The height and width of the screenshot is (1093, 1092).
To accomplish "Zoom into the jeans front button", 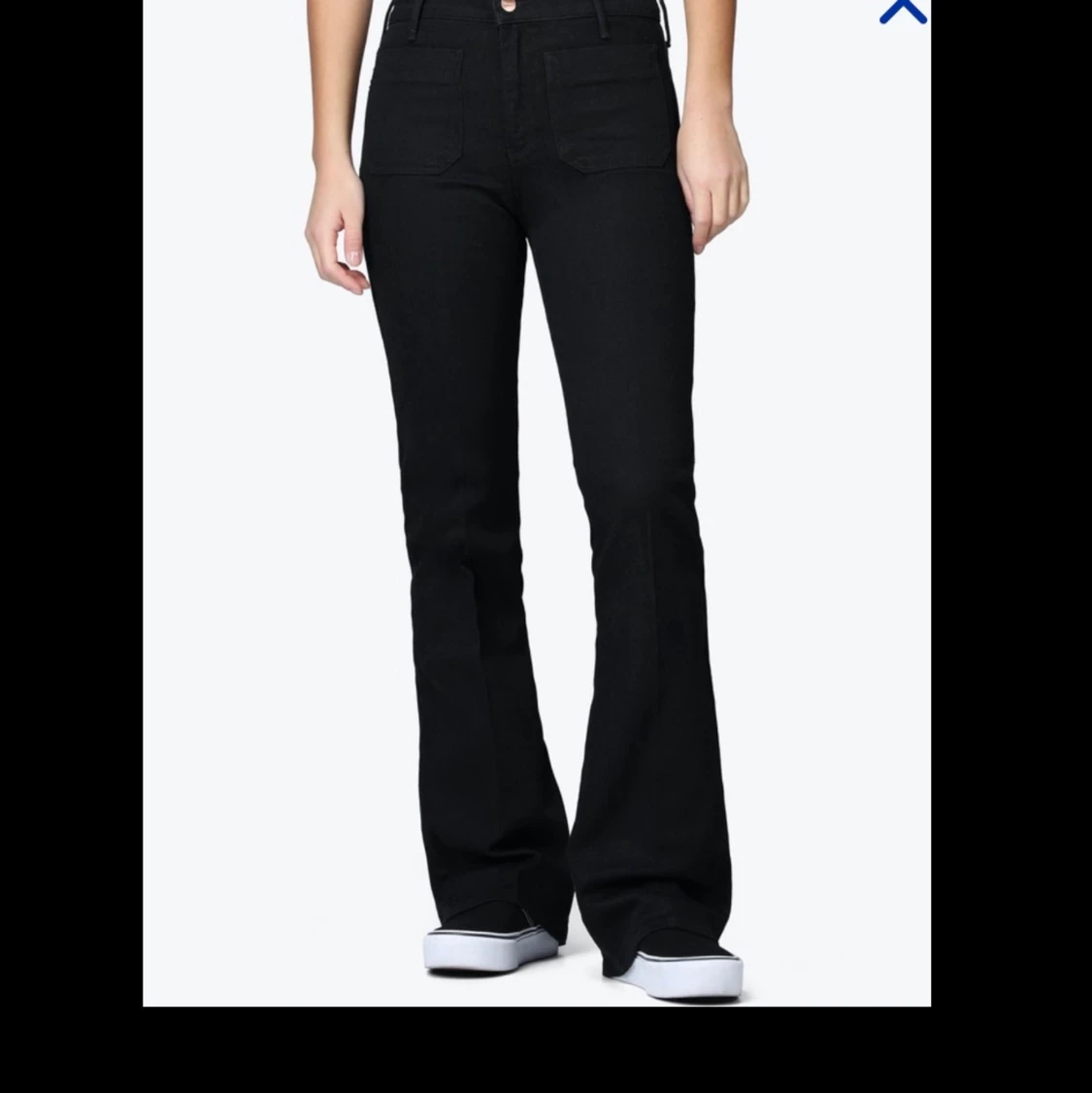I will coord(512,8).
